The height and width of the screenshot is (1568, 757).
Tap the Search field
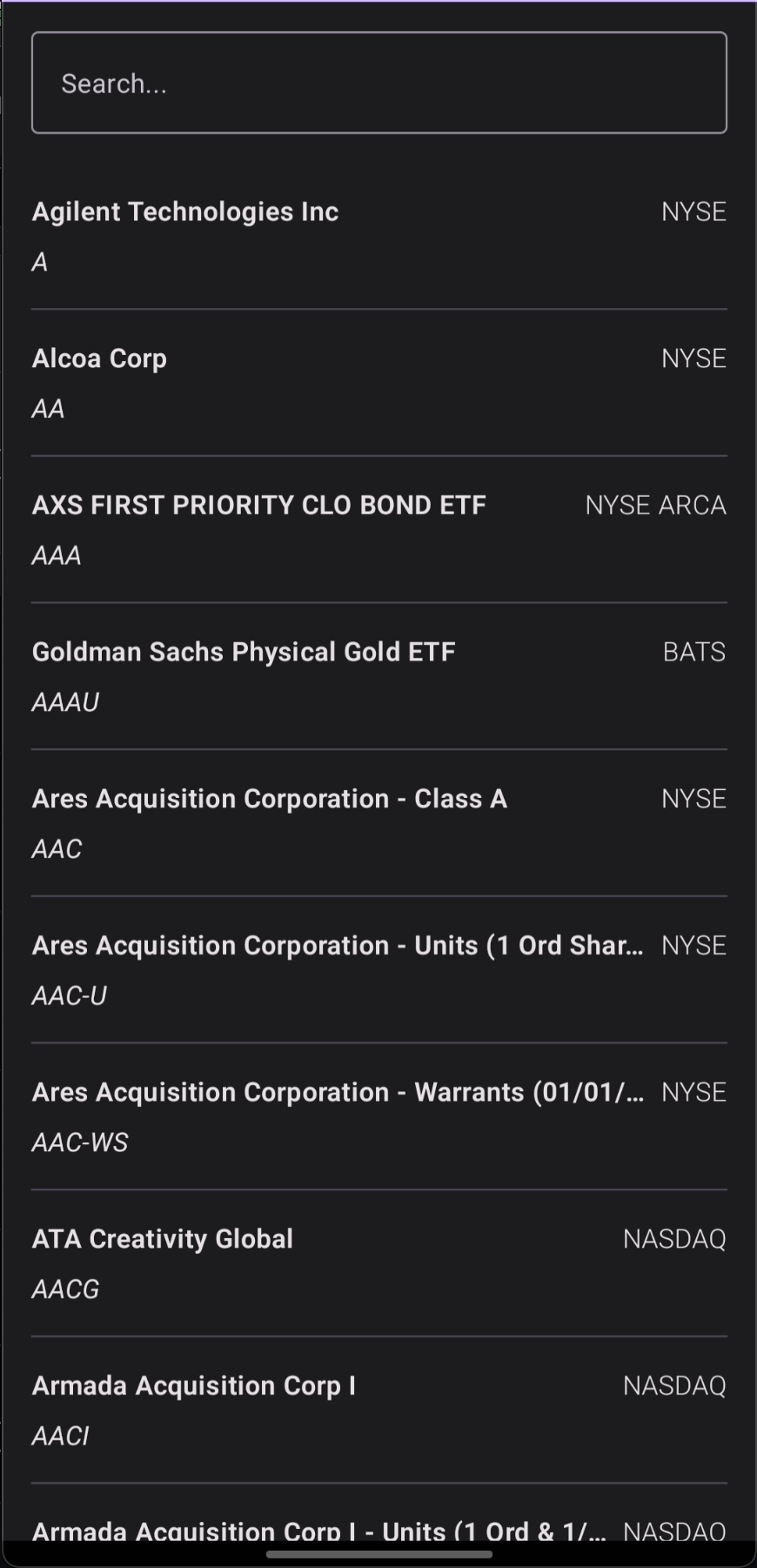378,84
